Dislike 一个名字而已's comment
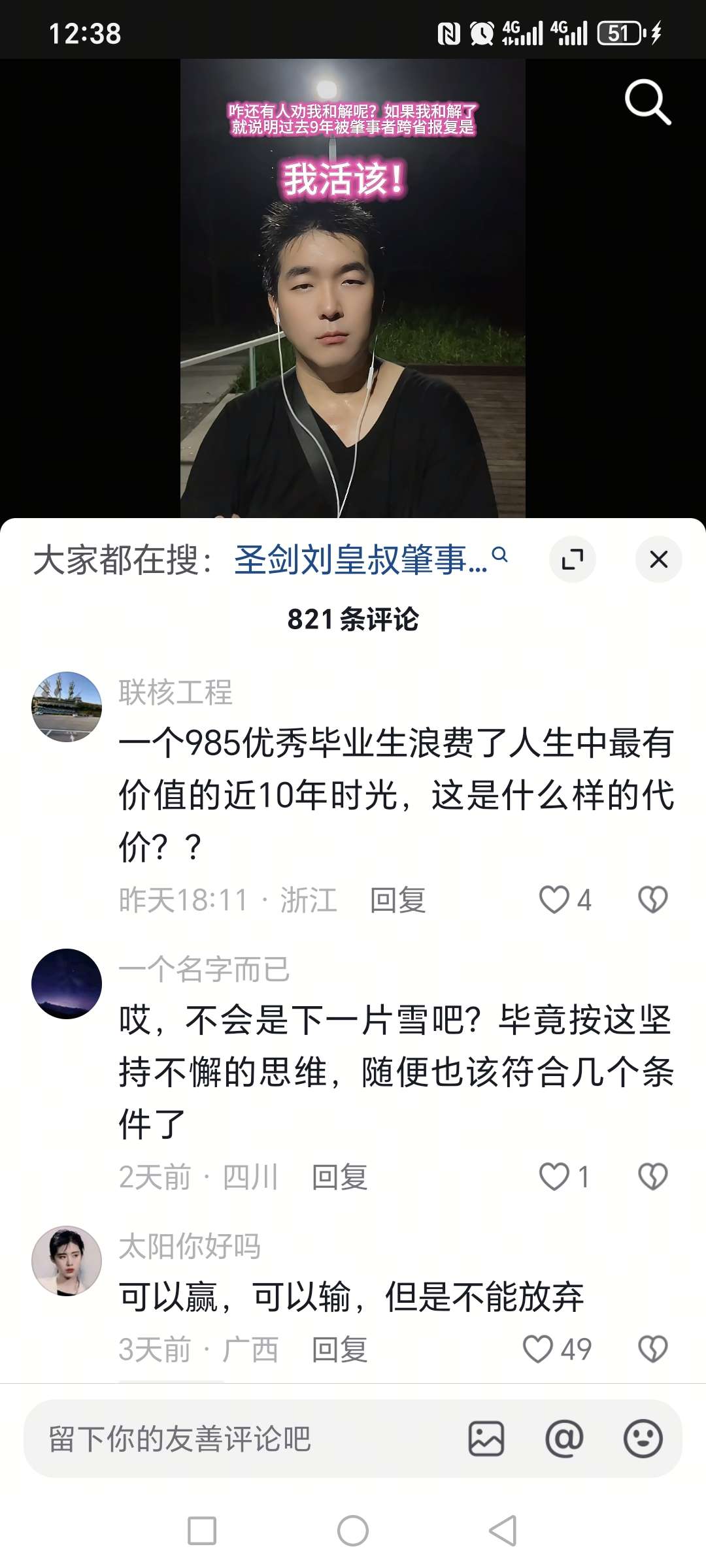The image size is (706, 1568). tap(652, 1177)
